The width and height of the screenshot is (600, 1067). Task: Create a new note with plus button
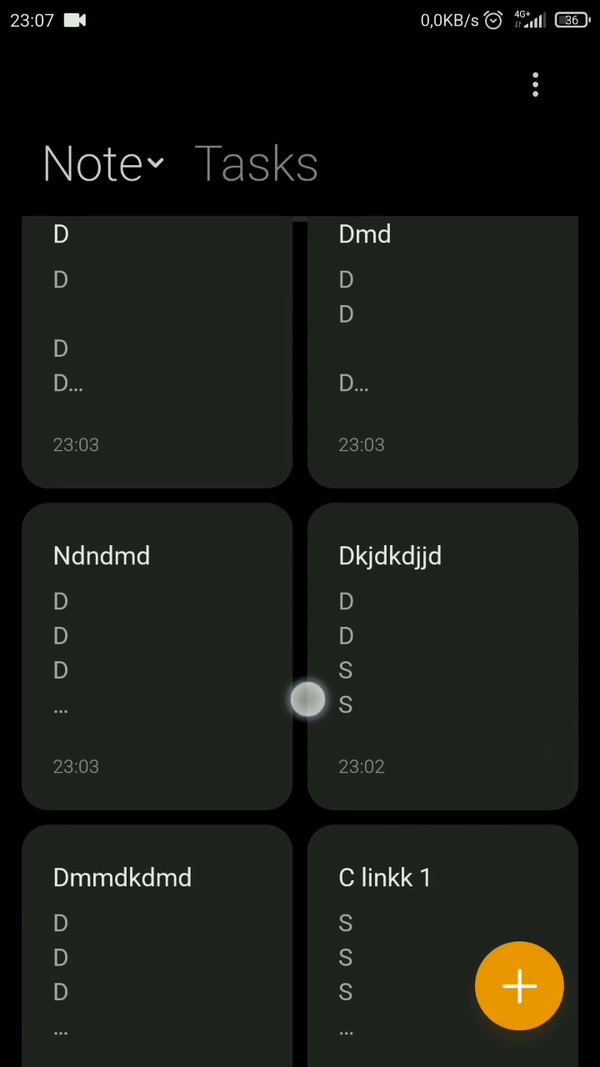point(519,985)
